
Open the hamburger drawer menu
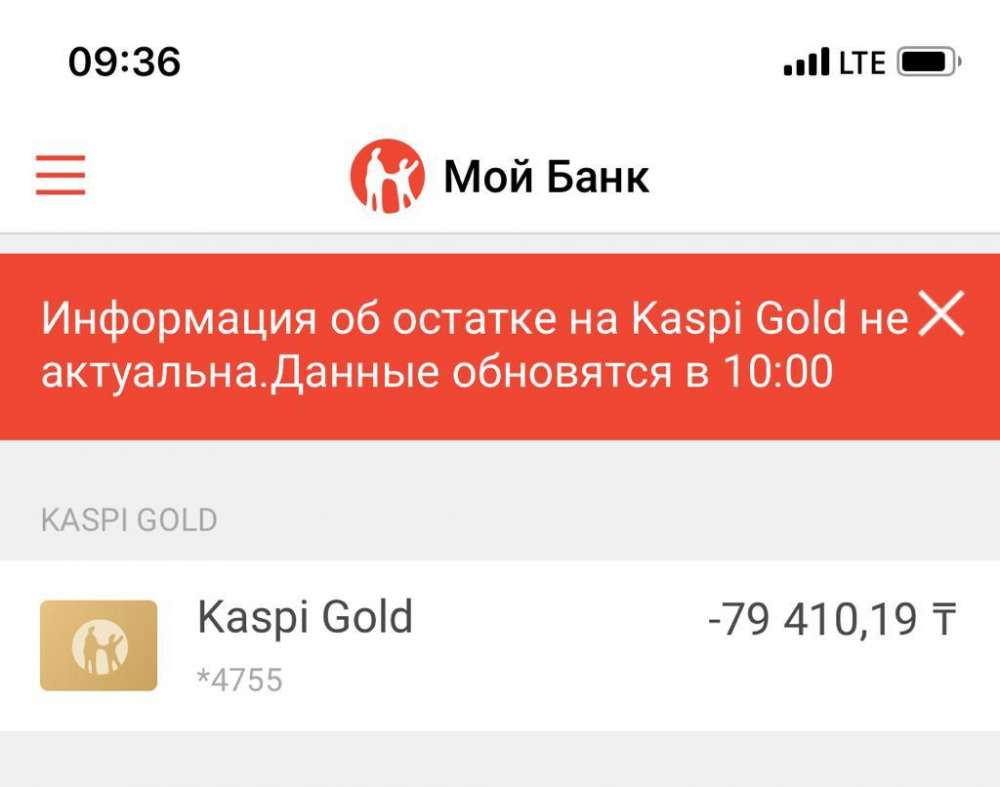tap(61, 176)
